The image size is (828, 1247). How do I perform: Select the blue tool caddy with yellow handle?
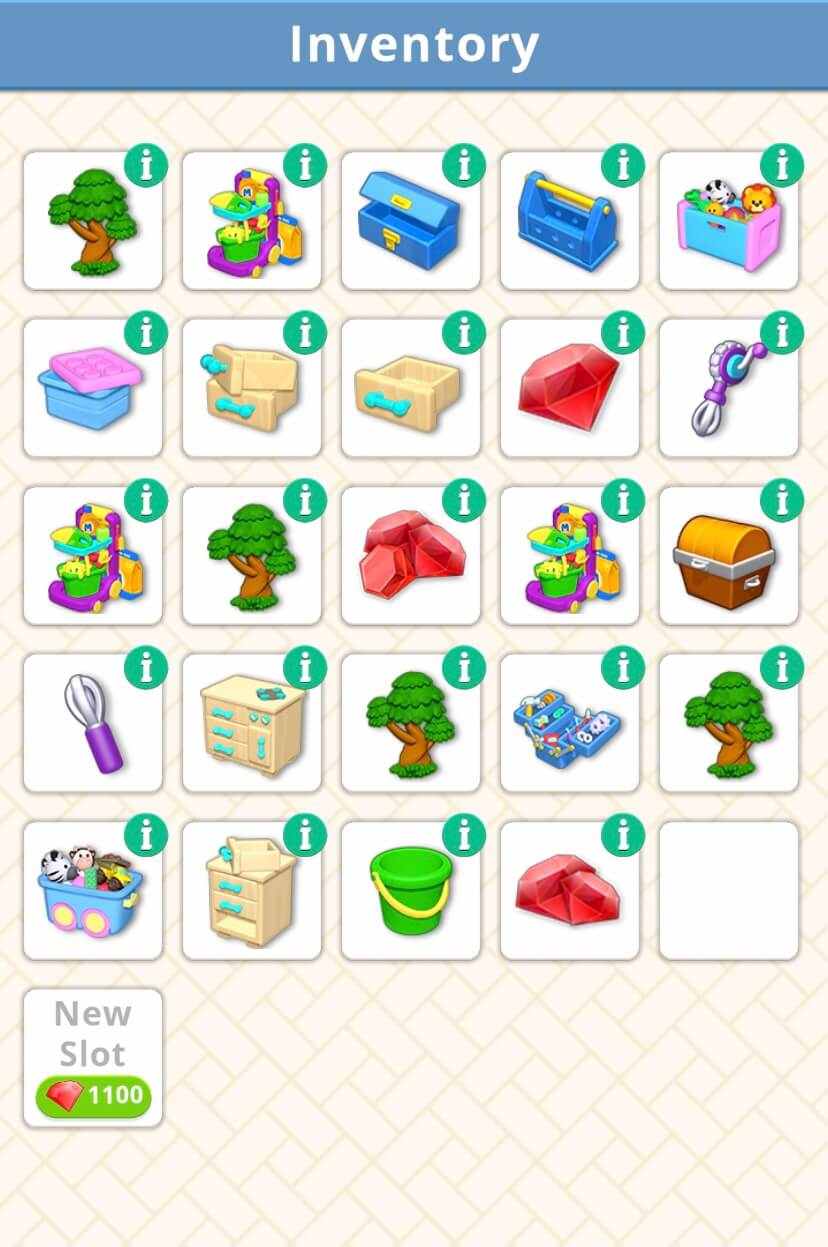[x=567, y=224]
